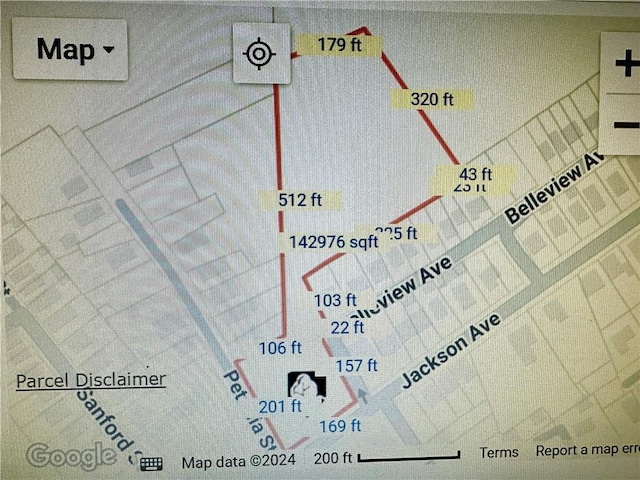Viewport: 640px width, 480px height.
Task: Report a map error
Action: coord(587,452)
